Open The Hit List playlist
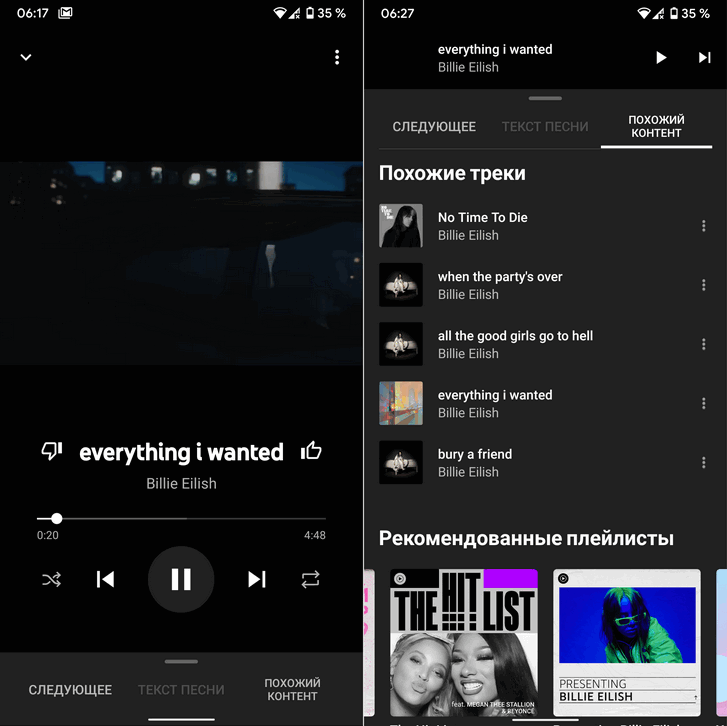The height and width of the screenshot is (726, 727). coord(463,642)
